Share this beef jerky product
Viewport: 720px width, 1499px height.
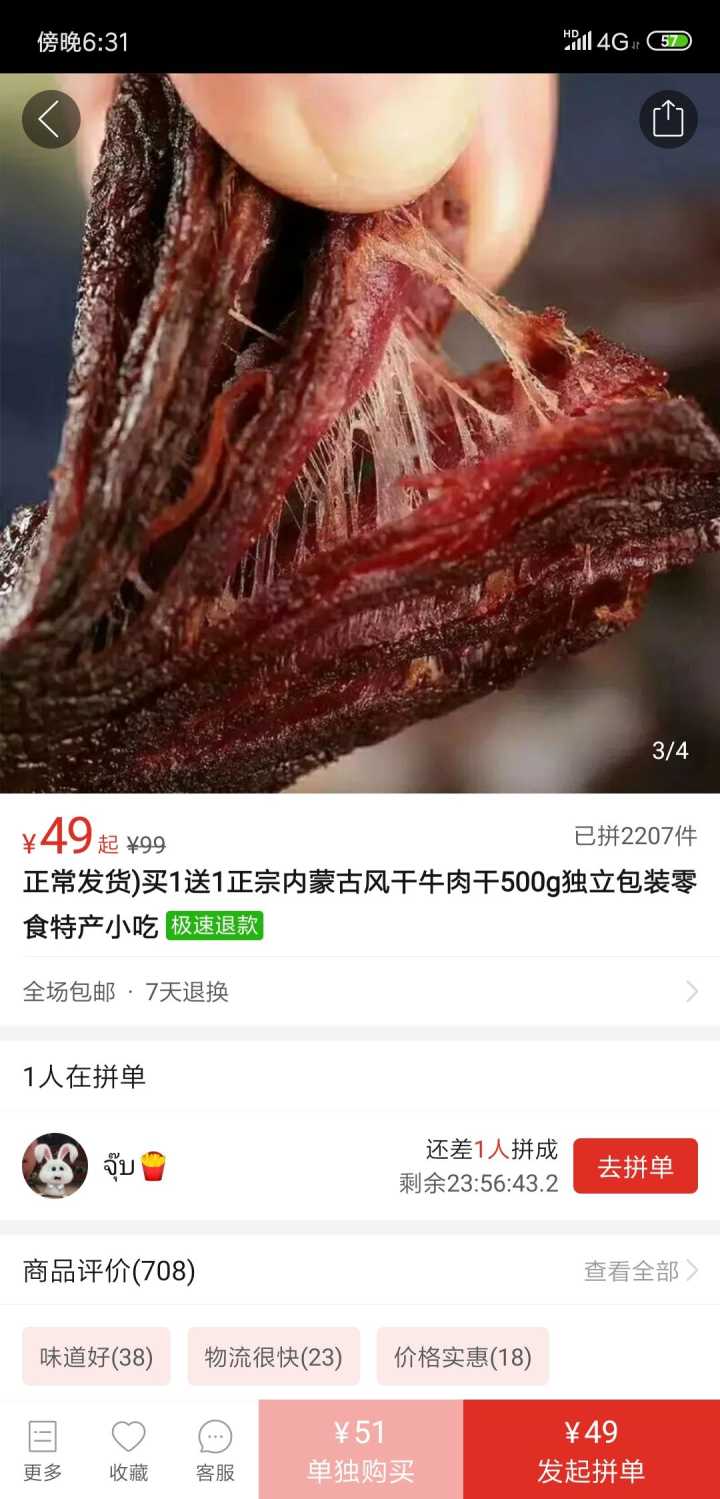click(667, 120)
